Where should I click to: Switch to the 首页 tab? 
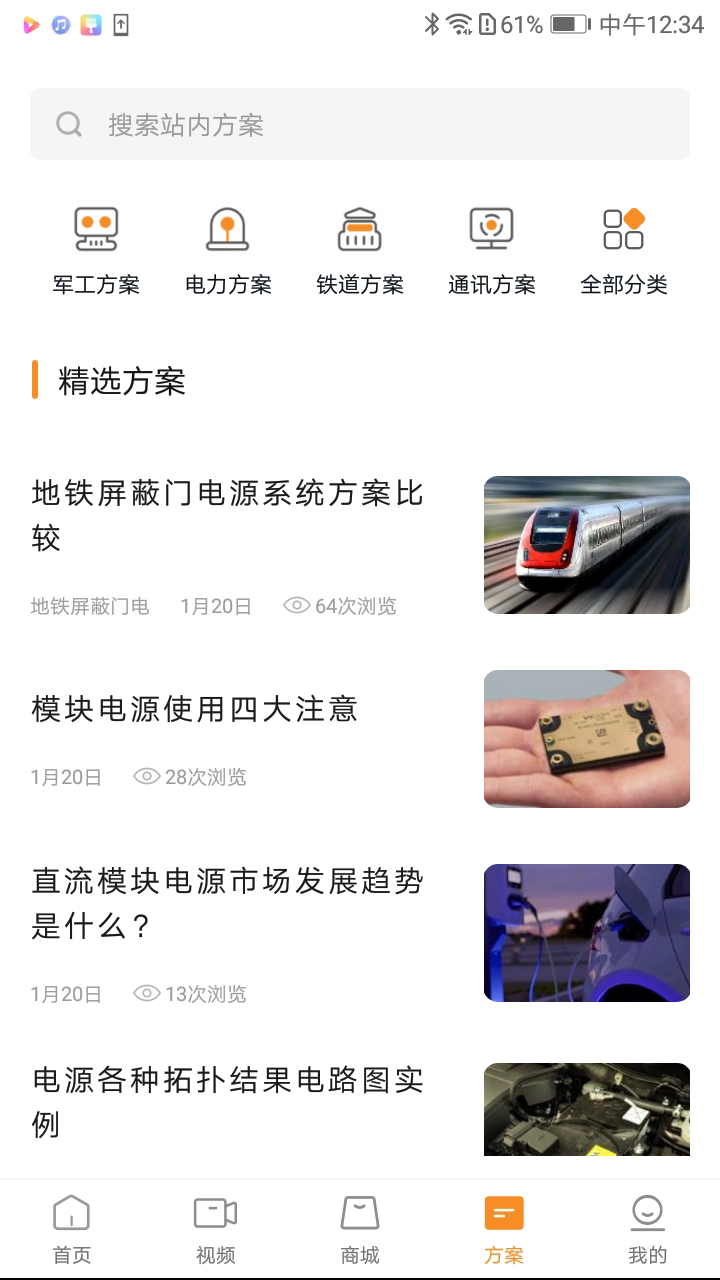(72, 1225)
